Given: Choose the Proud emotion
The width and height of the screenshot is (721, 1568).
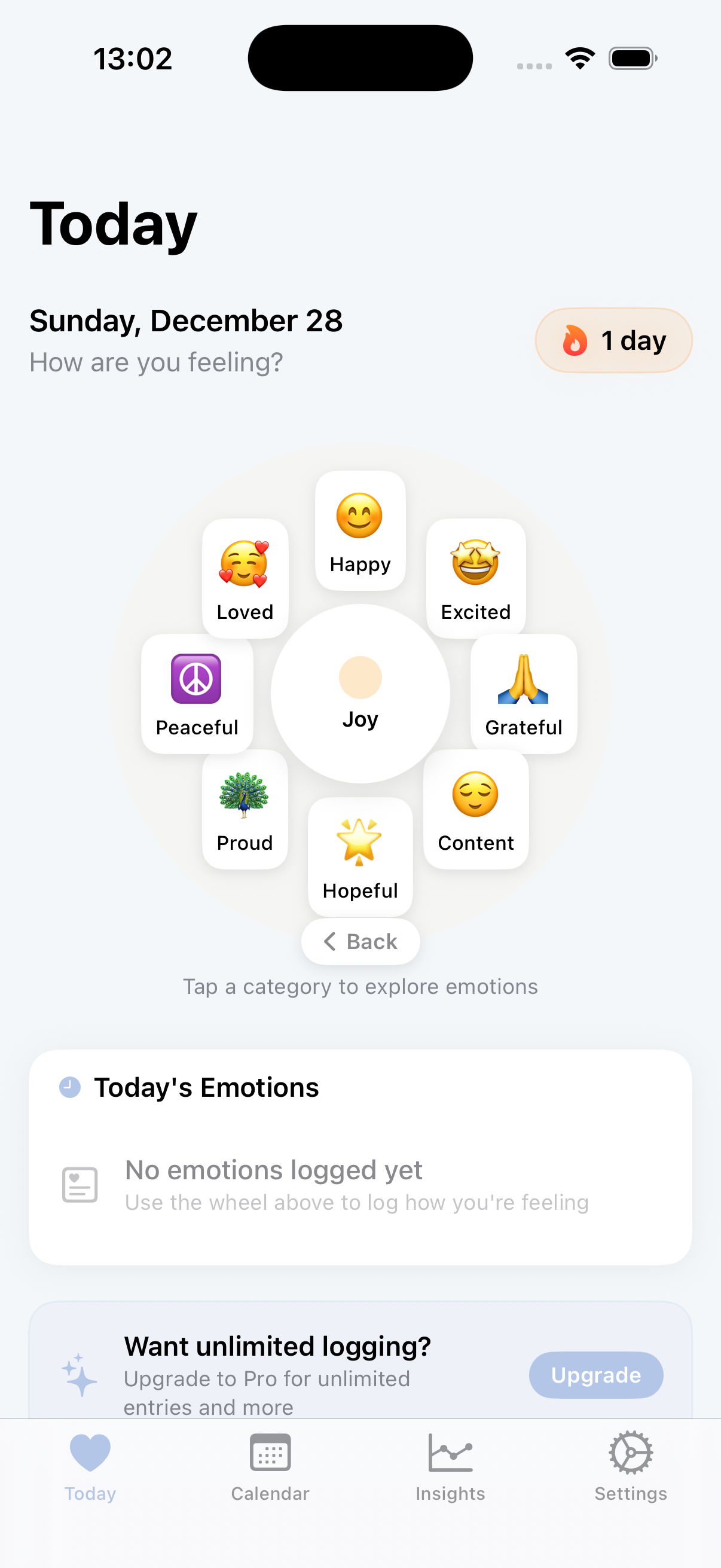Looking at the screenshot, I should (x=245, y=809).
